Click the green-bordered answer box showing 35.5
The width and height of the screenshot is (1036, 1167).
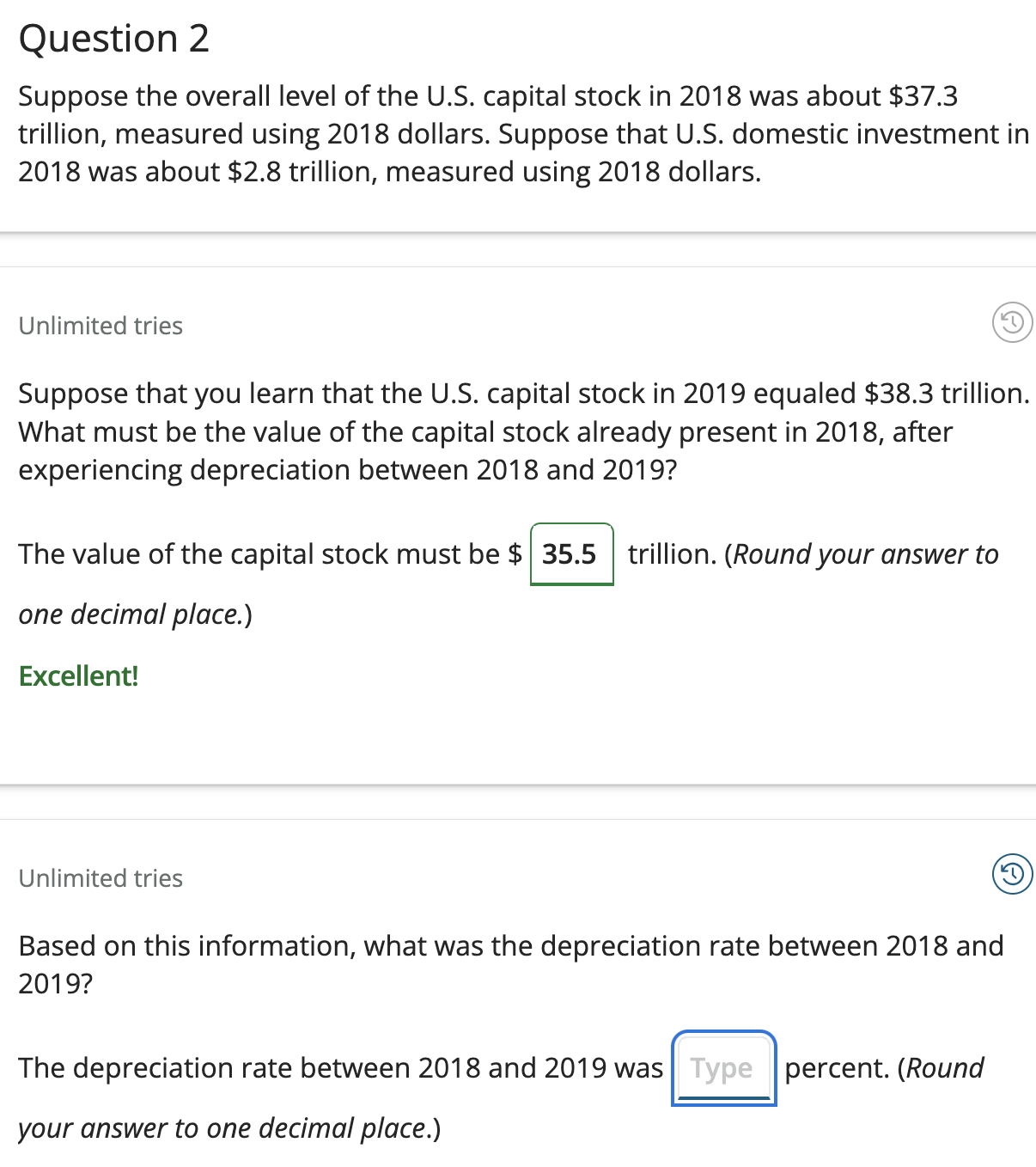tap(571, 554)
